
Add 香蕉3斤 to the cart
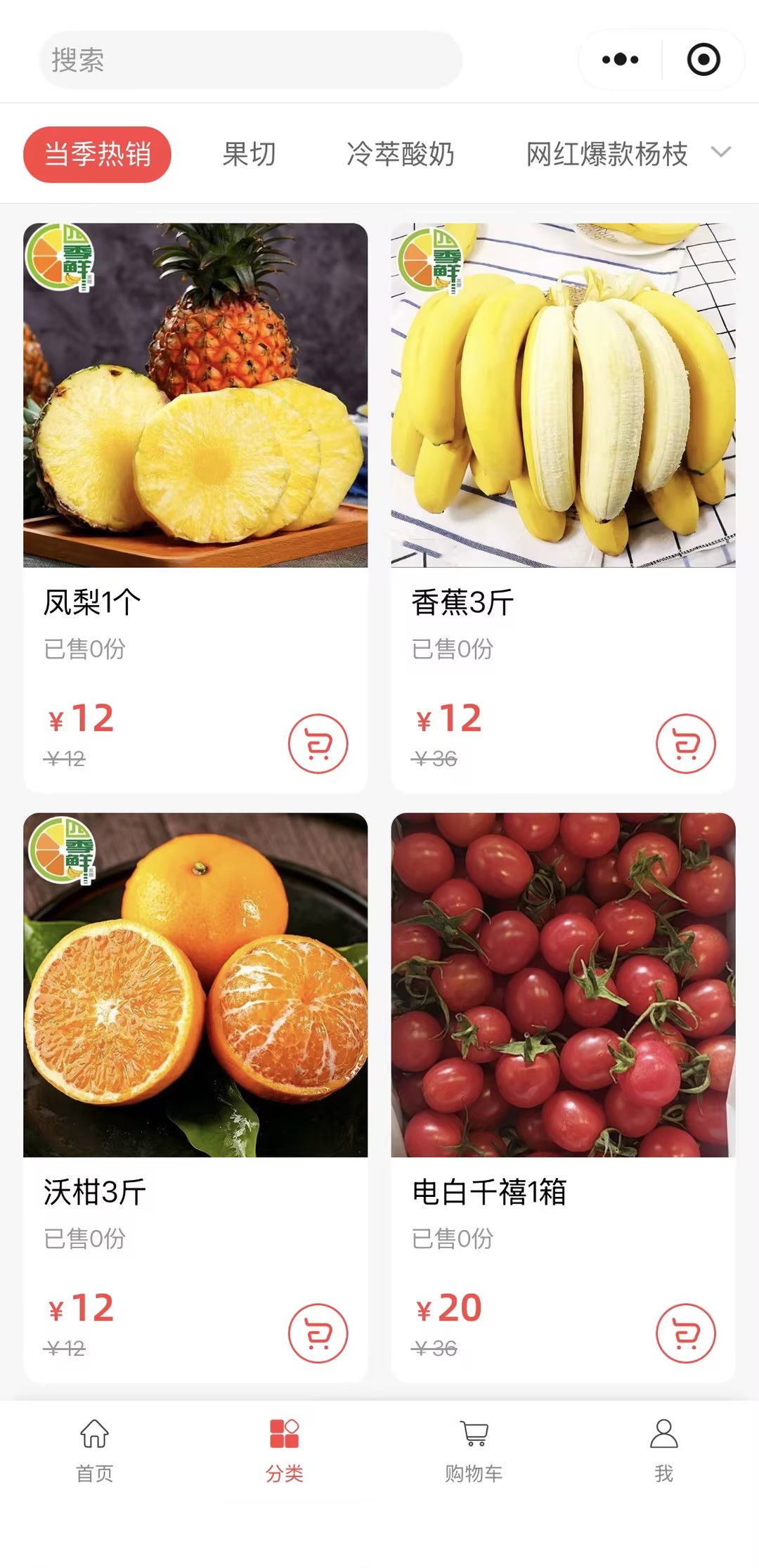[x=686, y=744]
